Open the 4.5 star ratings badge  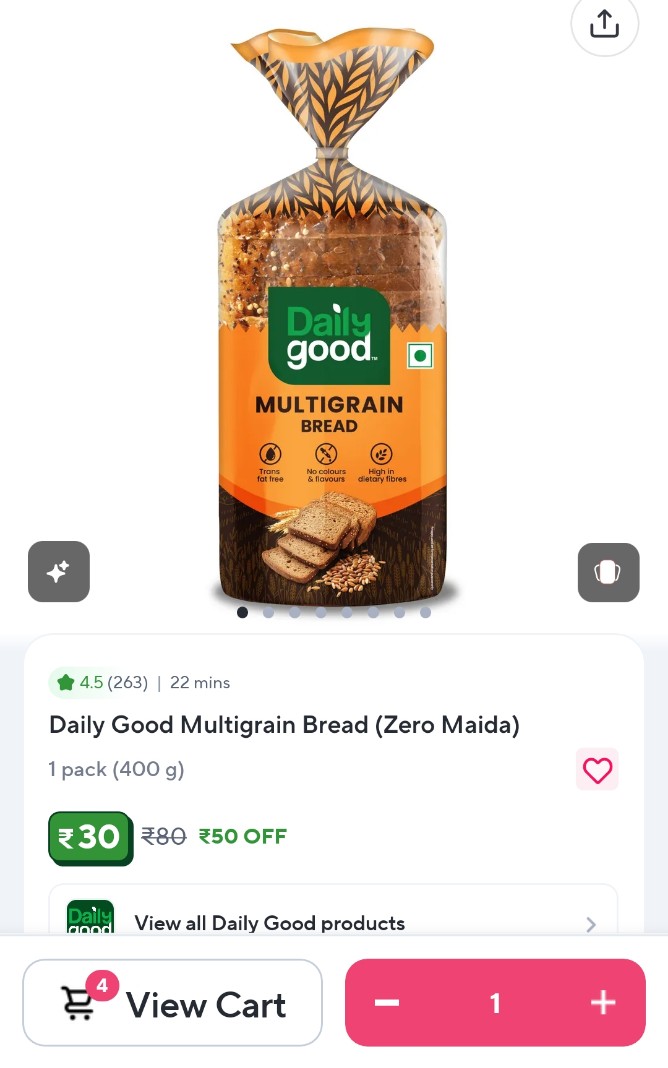click(100, 683)
